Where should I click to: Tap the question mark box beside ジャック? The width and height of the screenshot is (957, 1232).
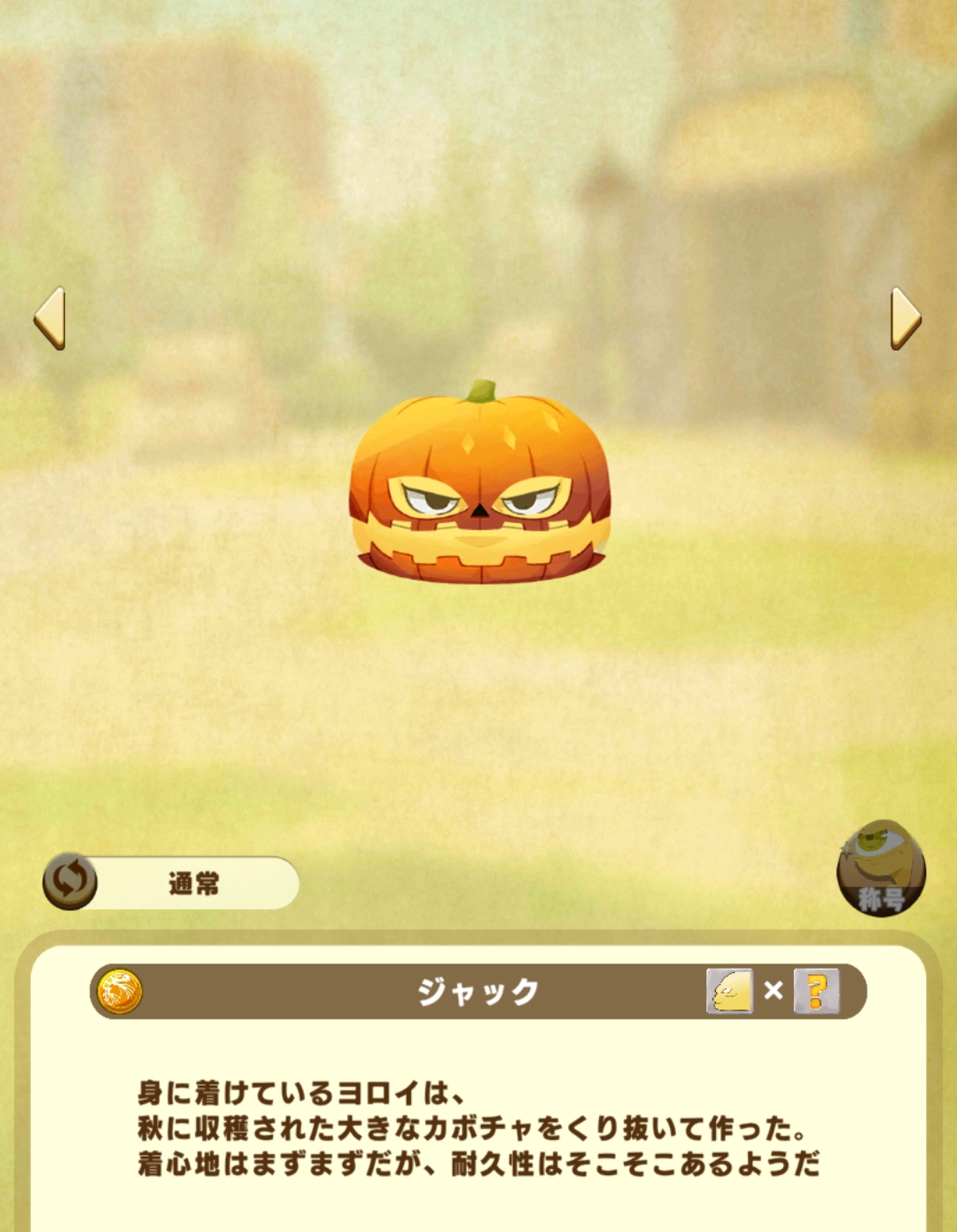pyautogui.click(x=816, y=991)
